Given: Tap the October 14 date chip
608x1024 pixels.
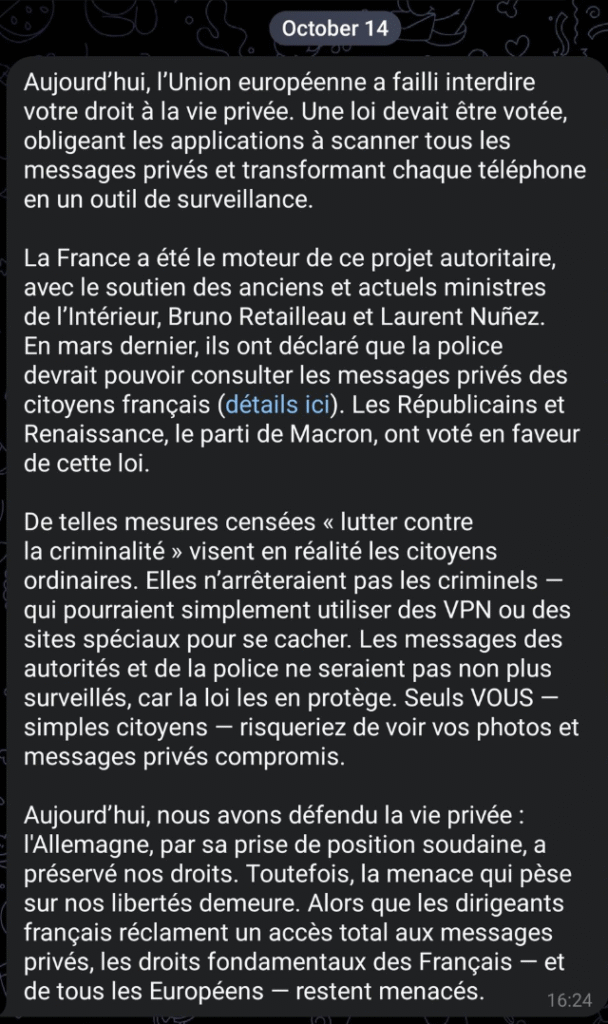Looking at the screenshot, I should click(334, 28).
